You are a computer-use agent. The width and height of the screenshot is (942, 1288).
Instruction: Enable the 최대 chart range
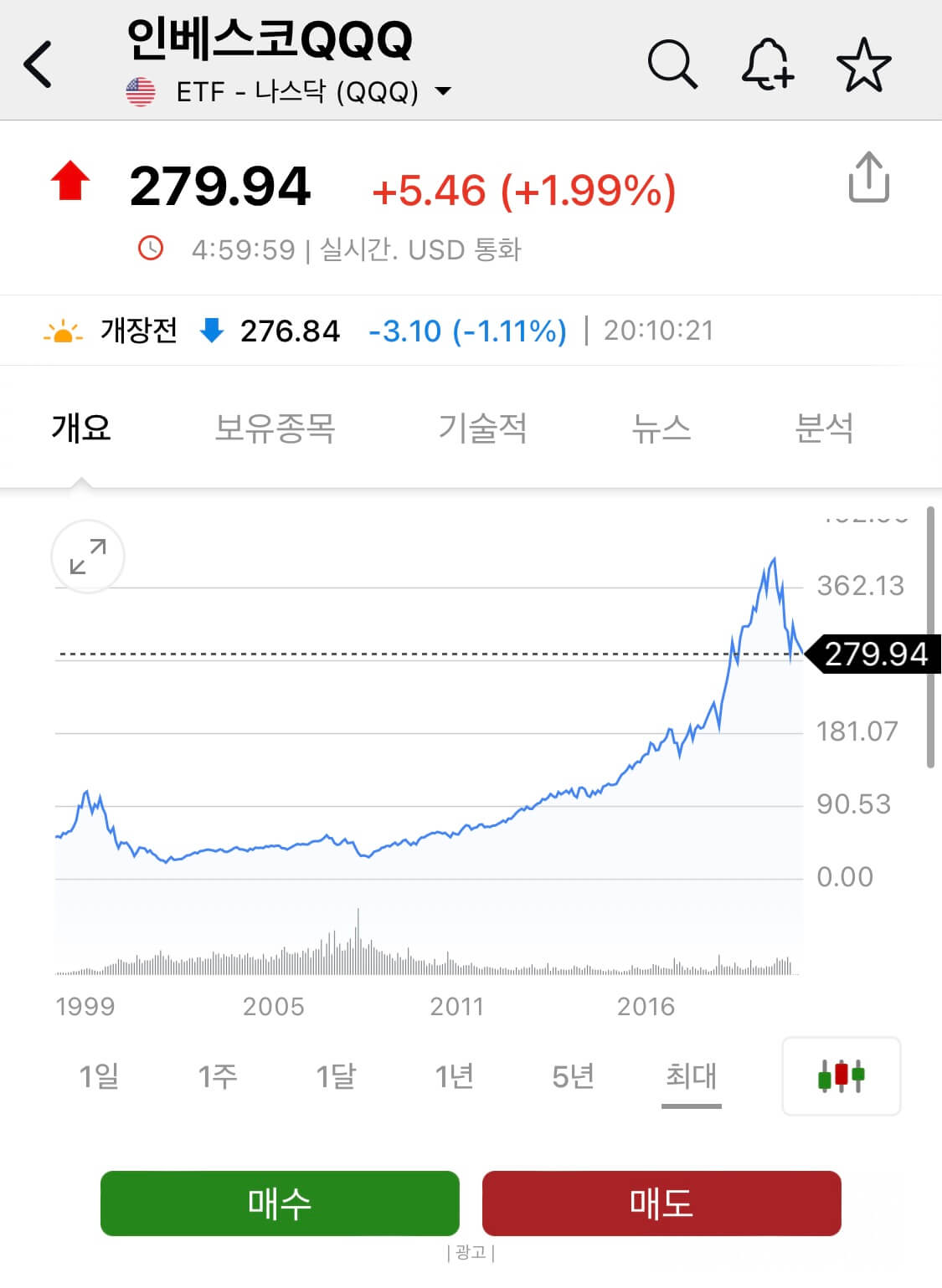click(690, 1077)
